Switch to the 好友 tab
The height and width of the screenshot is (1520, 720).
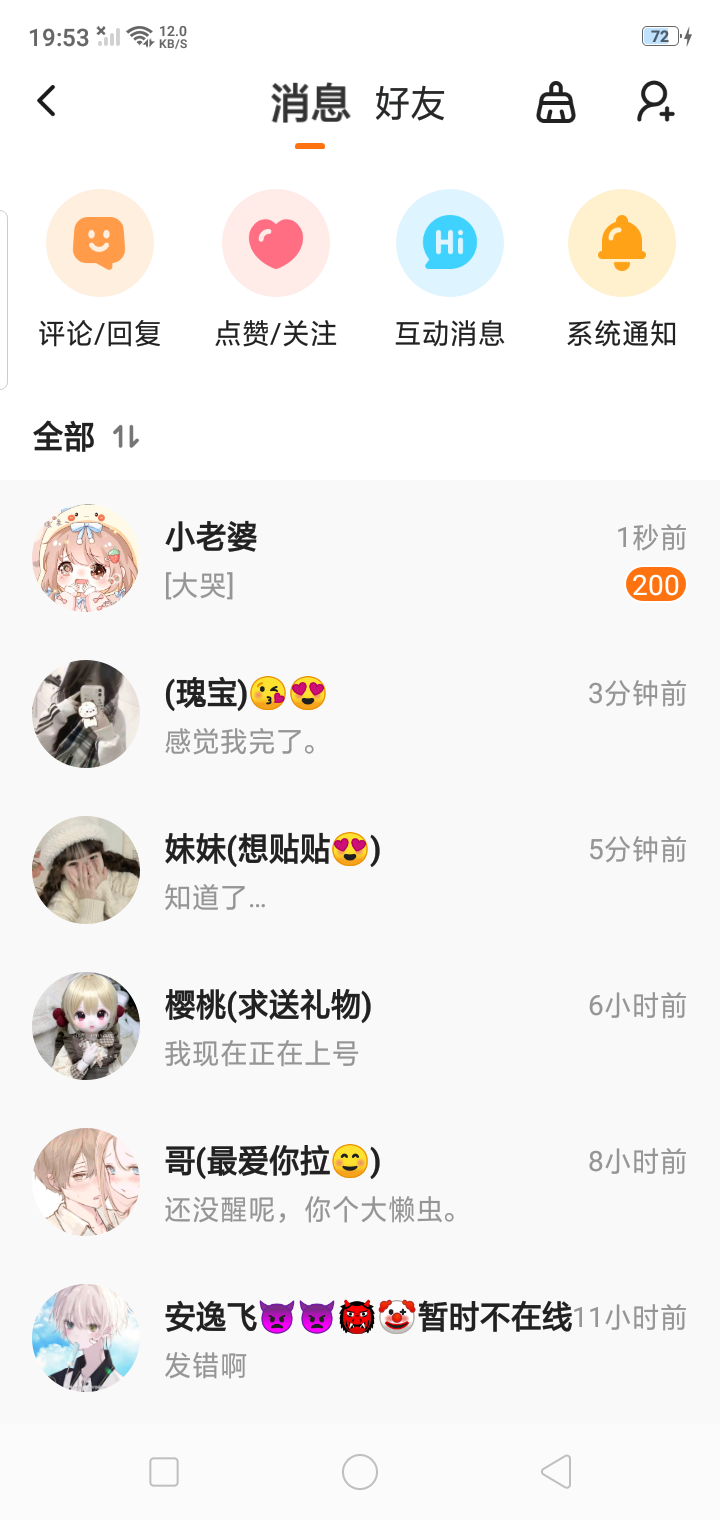tap(409, 104)
